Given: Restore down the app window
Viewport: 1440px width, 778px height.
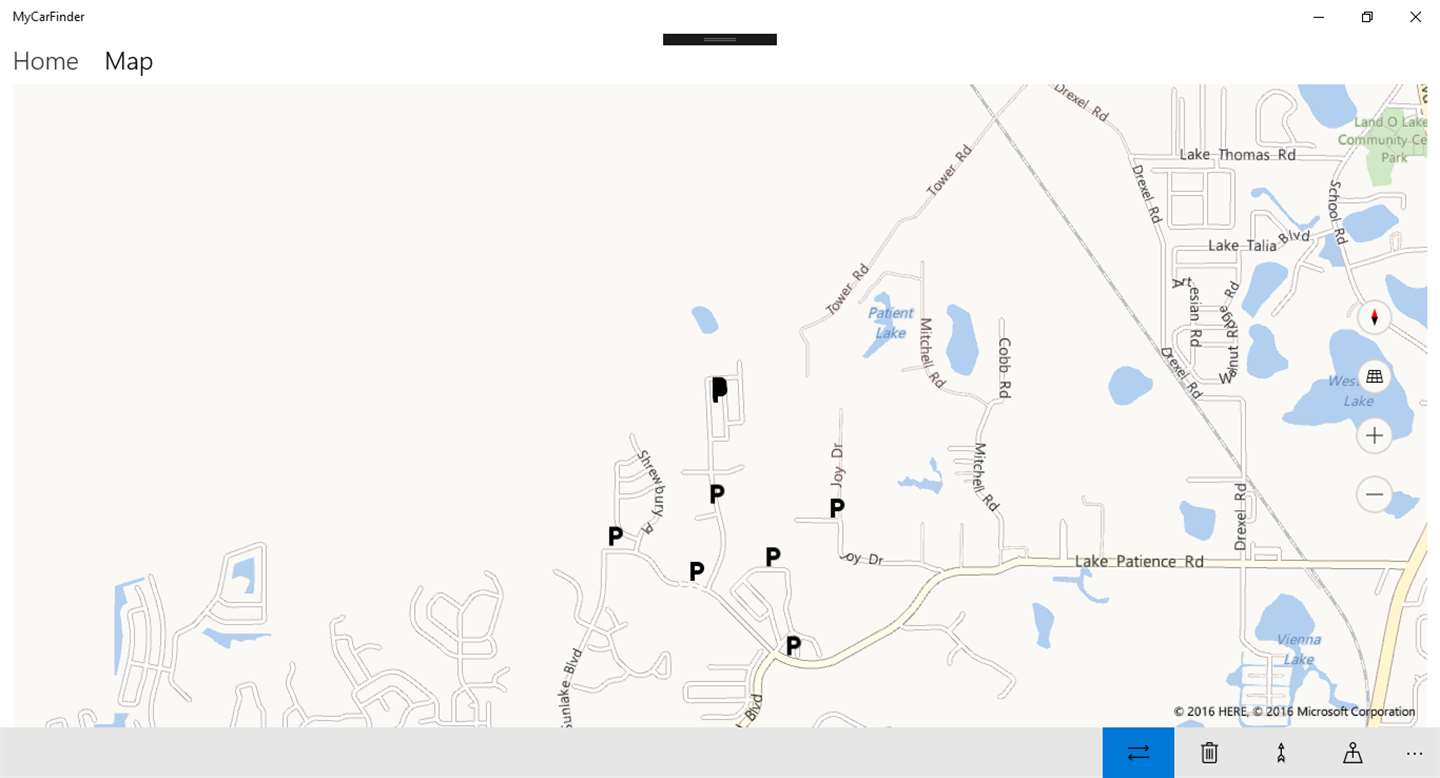Looking at the screenshot, I should pyautogui.click(x=1367, y=17).
